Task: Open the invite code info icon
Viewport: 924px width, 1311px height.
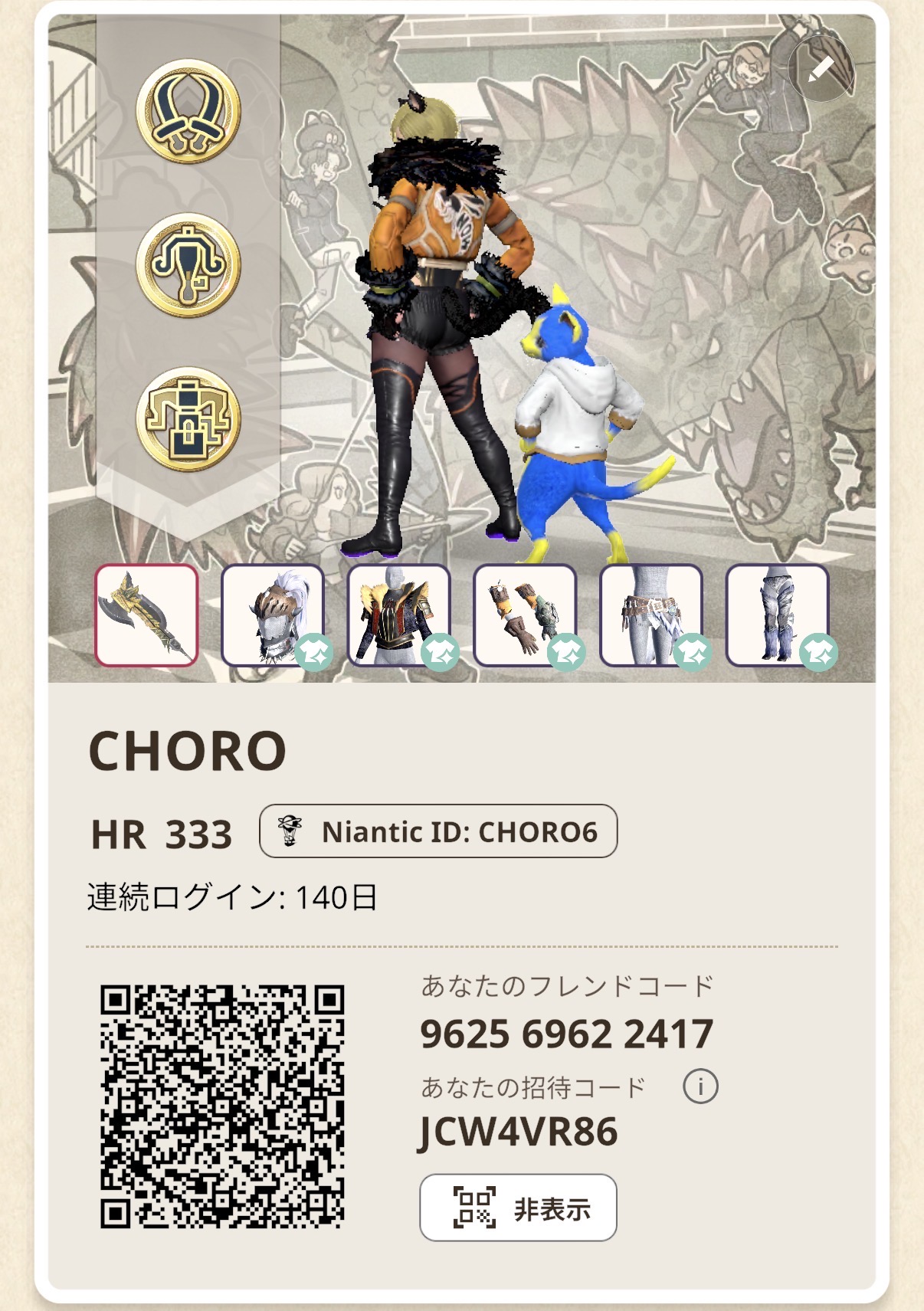Action: [700, 1086]
